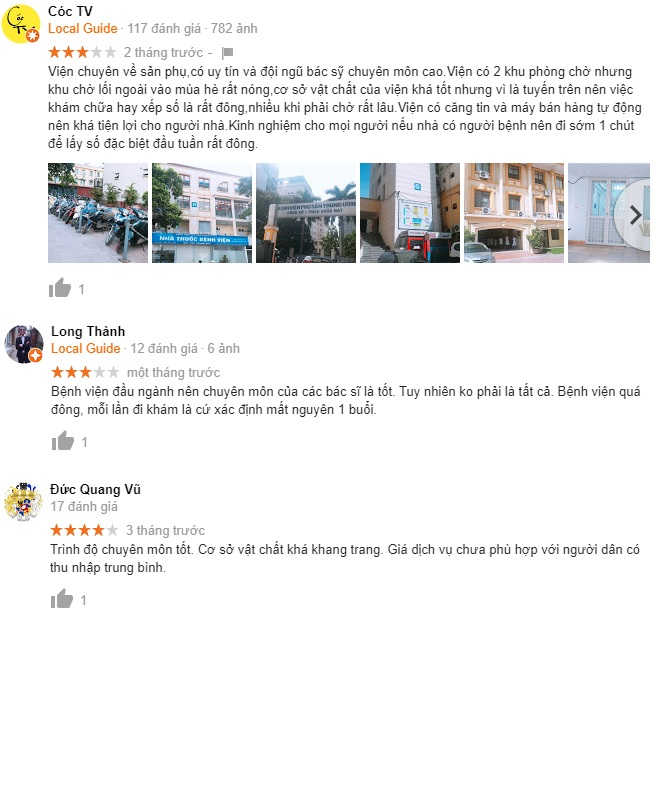Open photo of Nhà Thuốc Bệnh Viện

[x=201, y=213]
